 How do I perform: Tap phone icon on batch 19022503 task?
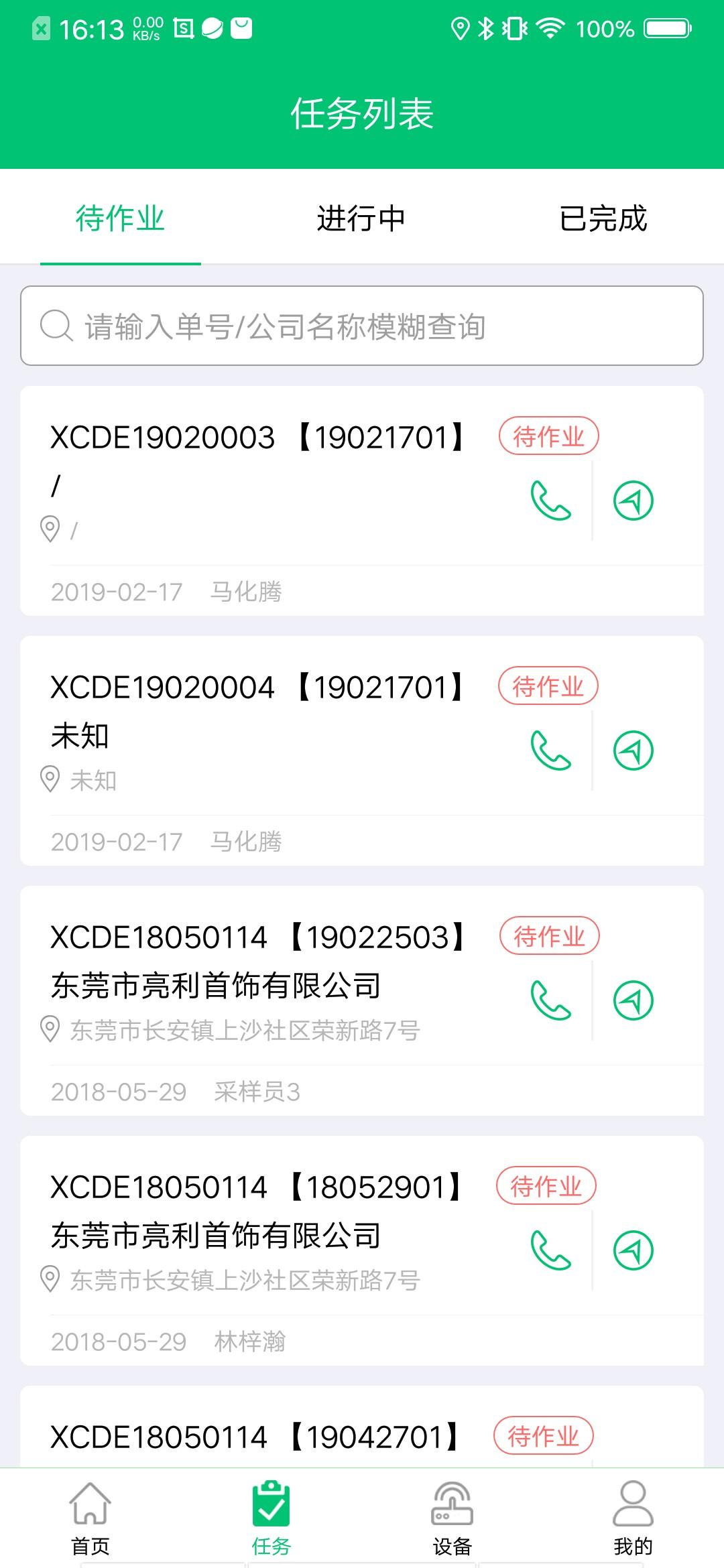tap(550, 1000)
